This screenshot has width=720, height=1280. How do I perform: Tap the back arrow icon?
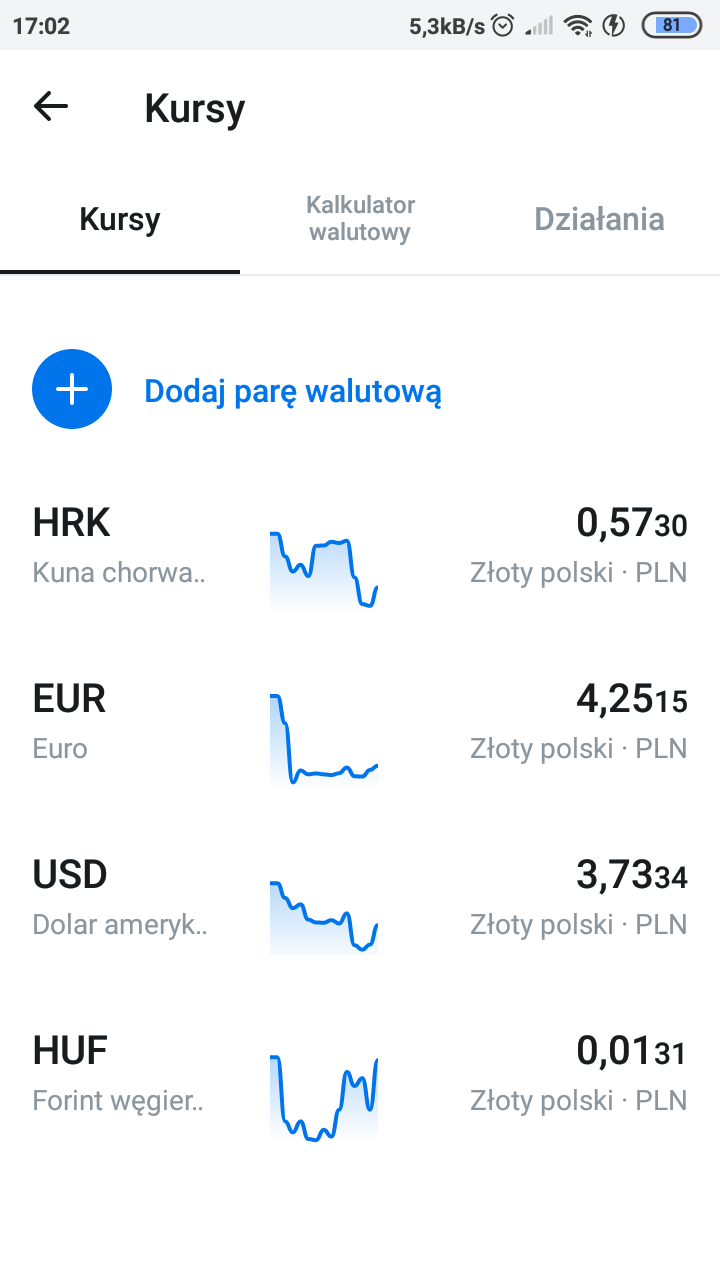pyautogui.click(x=49, y=107)
